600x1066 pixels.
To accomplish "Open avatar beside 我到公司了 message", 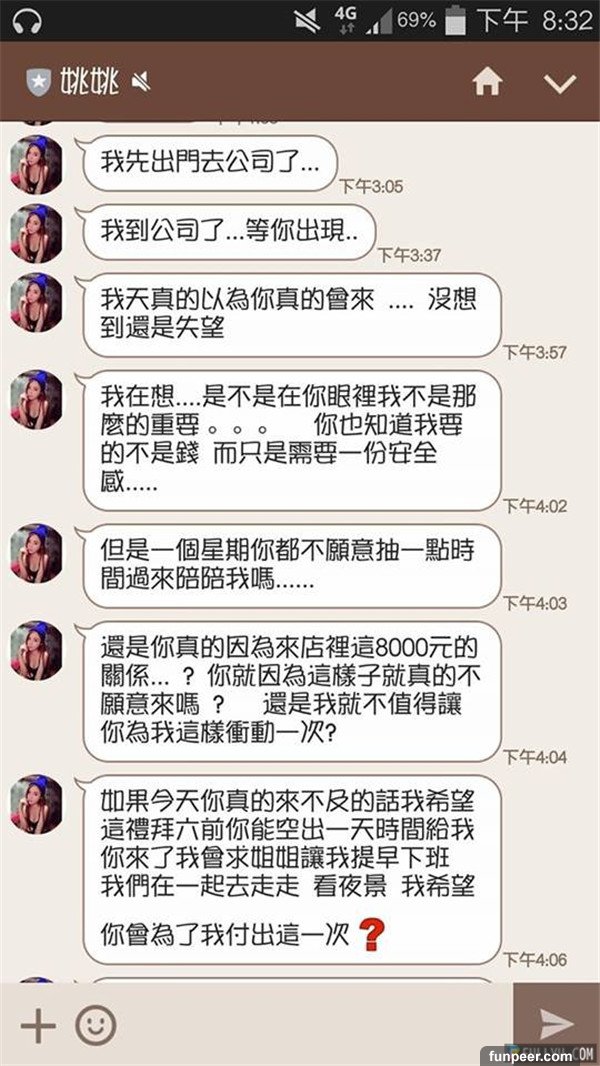I will click(36, 233).
